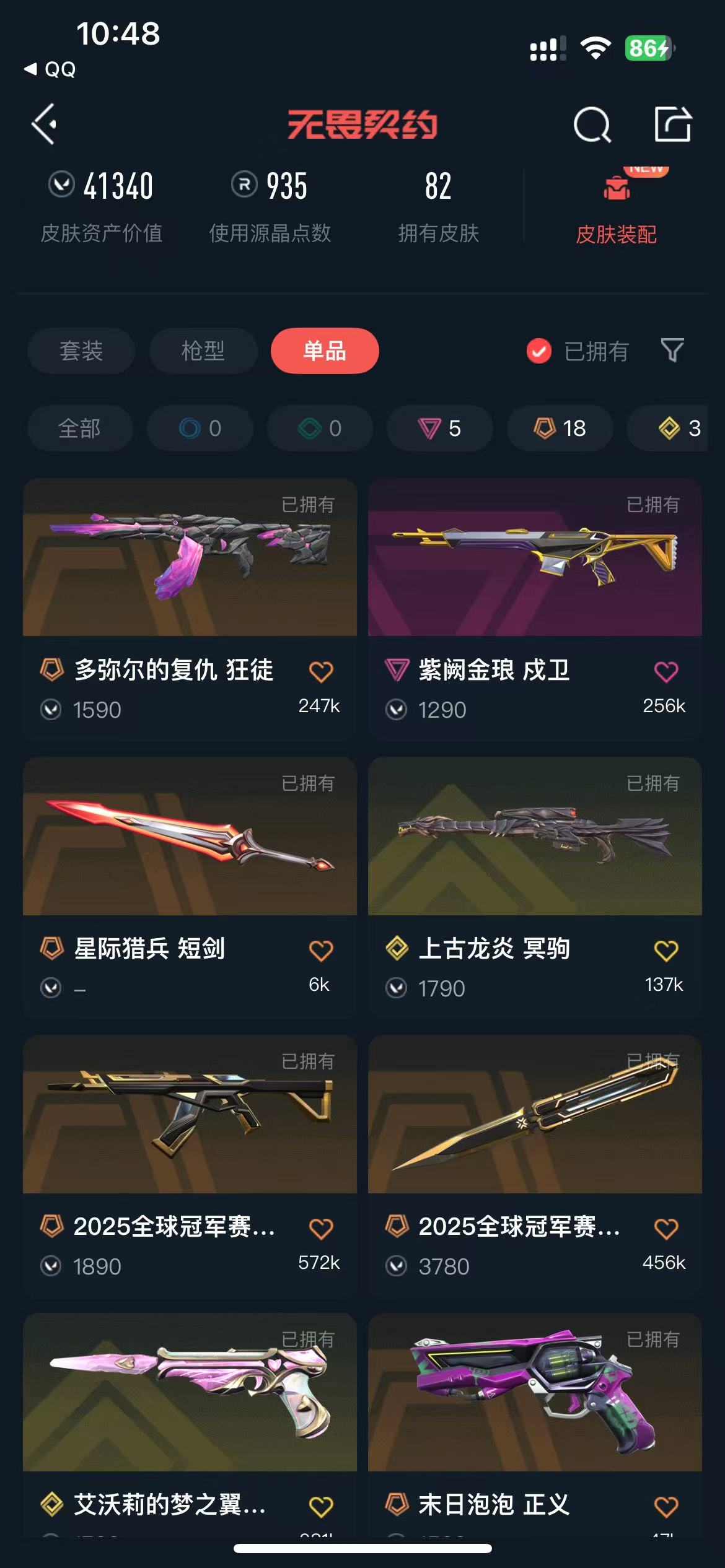Like the 2025全球冠军赛 skin priced 3780
Viewport: 725px width, 1568px height.
(x=666, y=1228)
